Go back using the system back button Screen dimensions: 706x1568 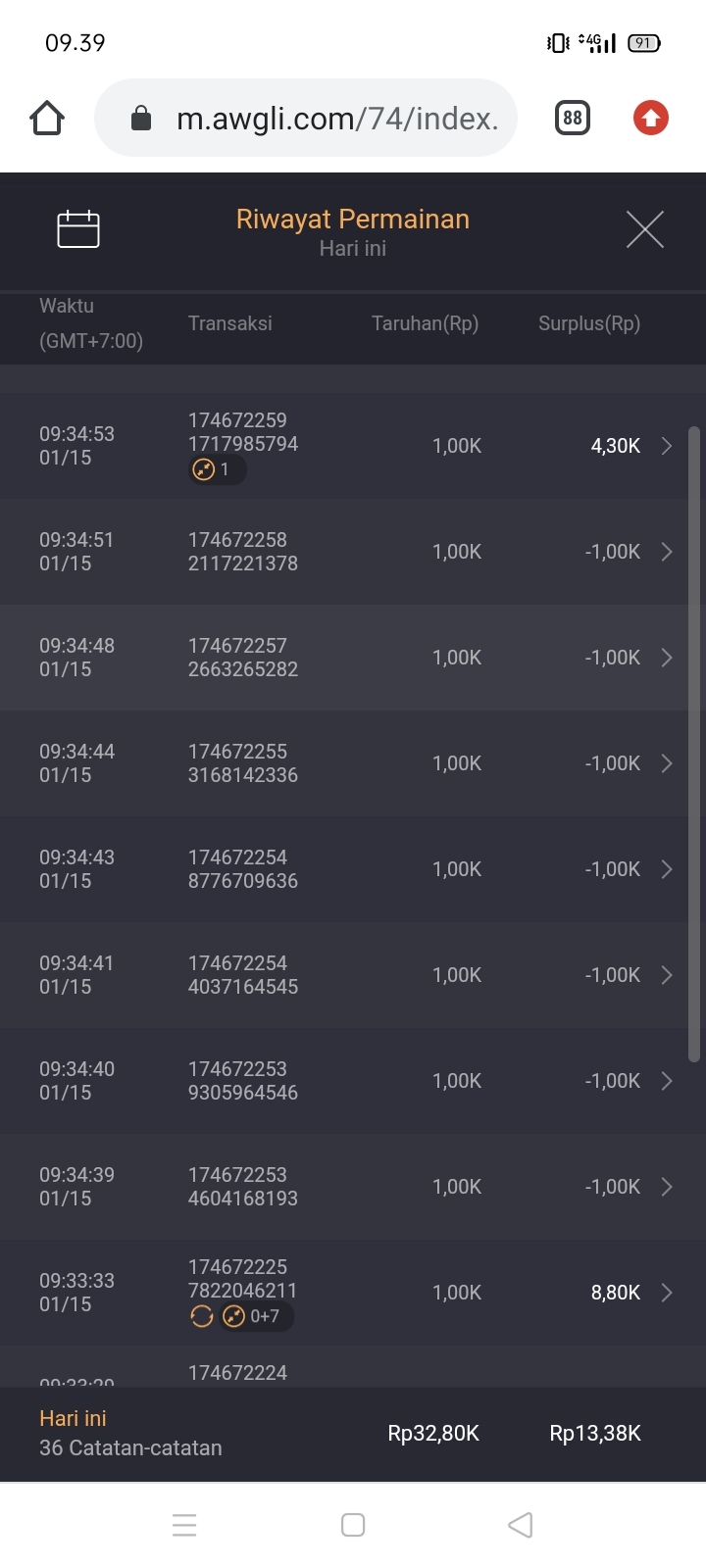tap(521, 1525)
